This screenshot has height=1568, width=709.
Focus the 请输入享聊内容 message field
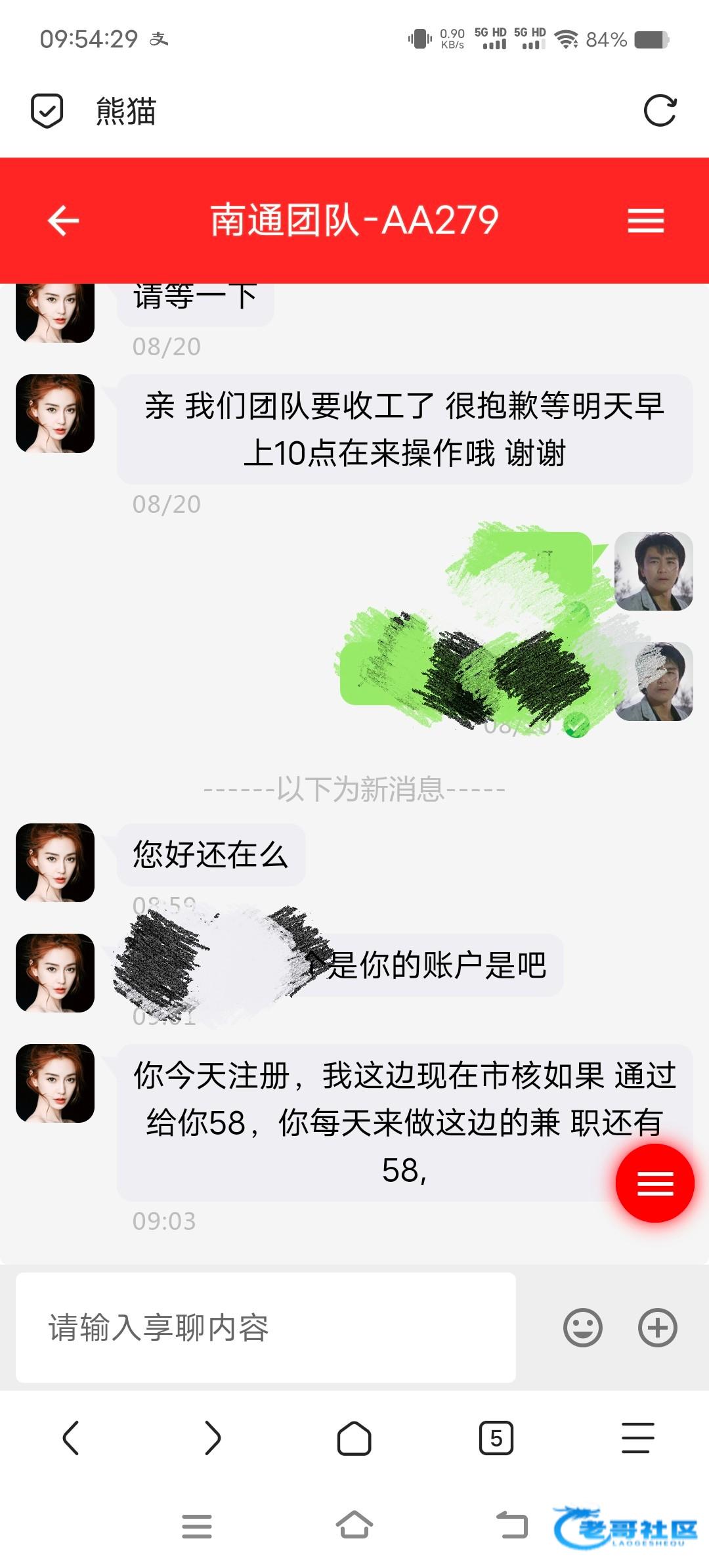[265, 1328]
